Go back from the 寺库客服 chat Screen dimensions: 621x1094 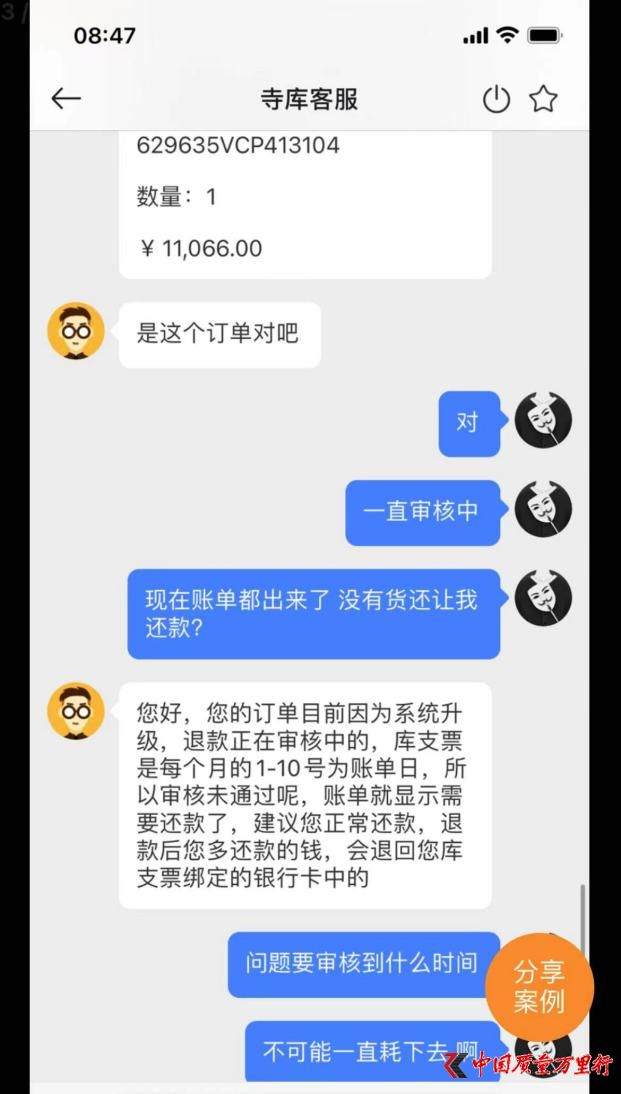[66, 98]
